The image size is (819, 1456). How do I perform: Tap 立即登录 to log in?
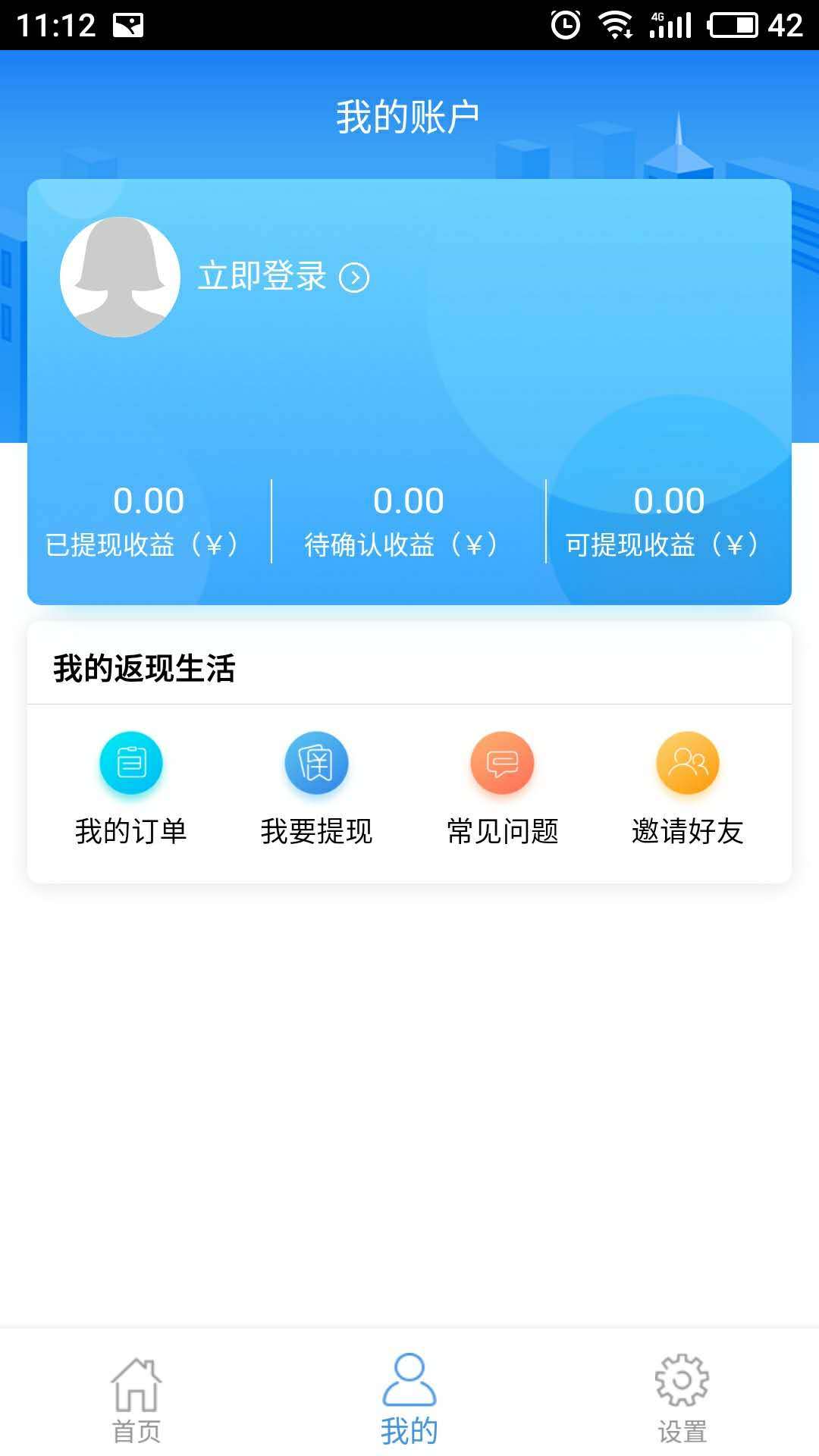click(261, 276)
